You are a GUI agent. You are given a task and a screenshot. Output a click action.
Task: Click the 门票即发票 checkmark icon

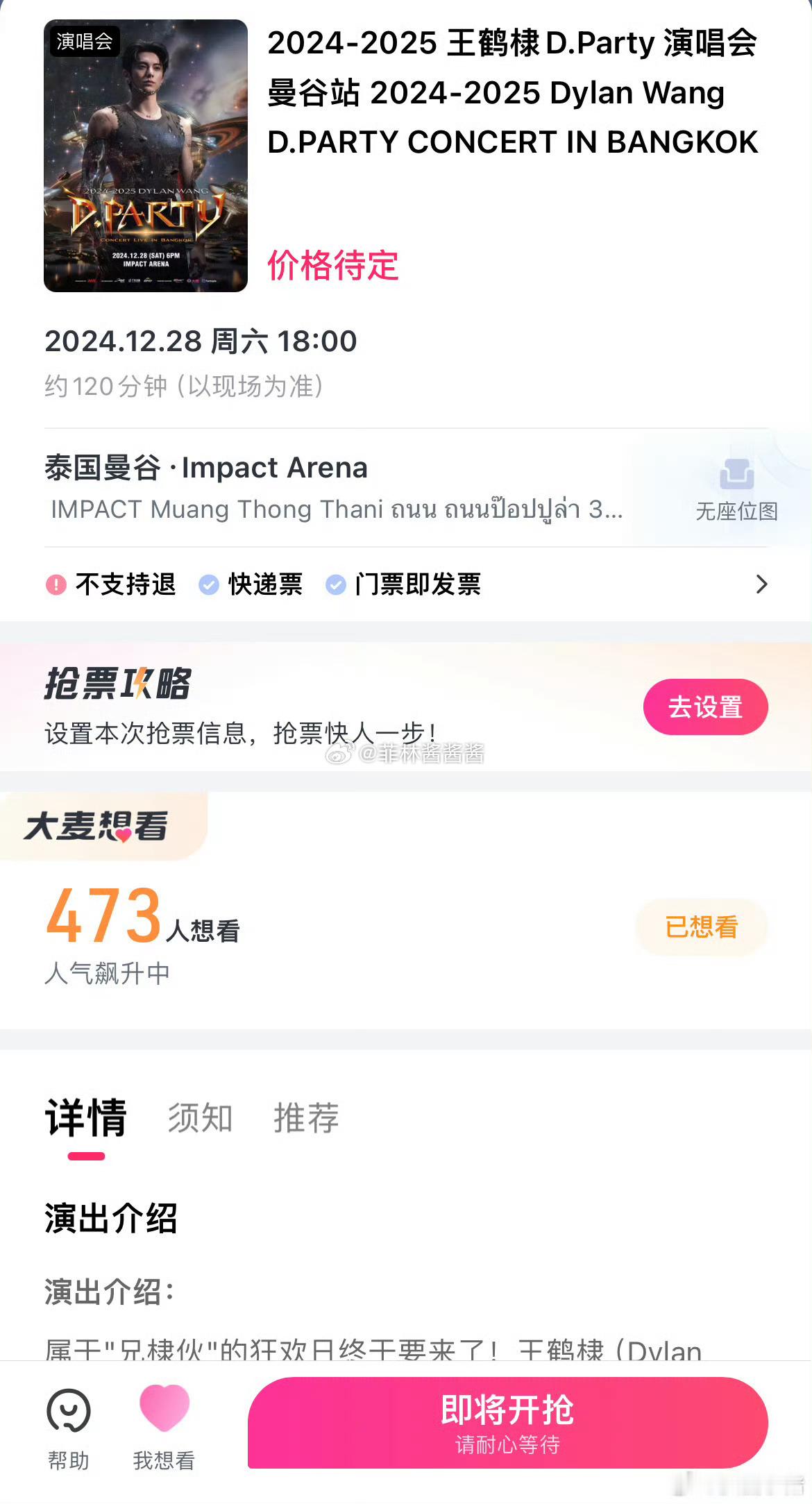tap(336, 585)
